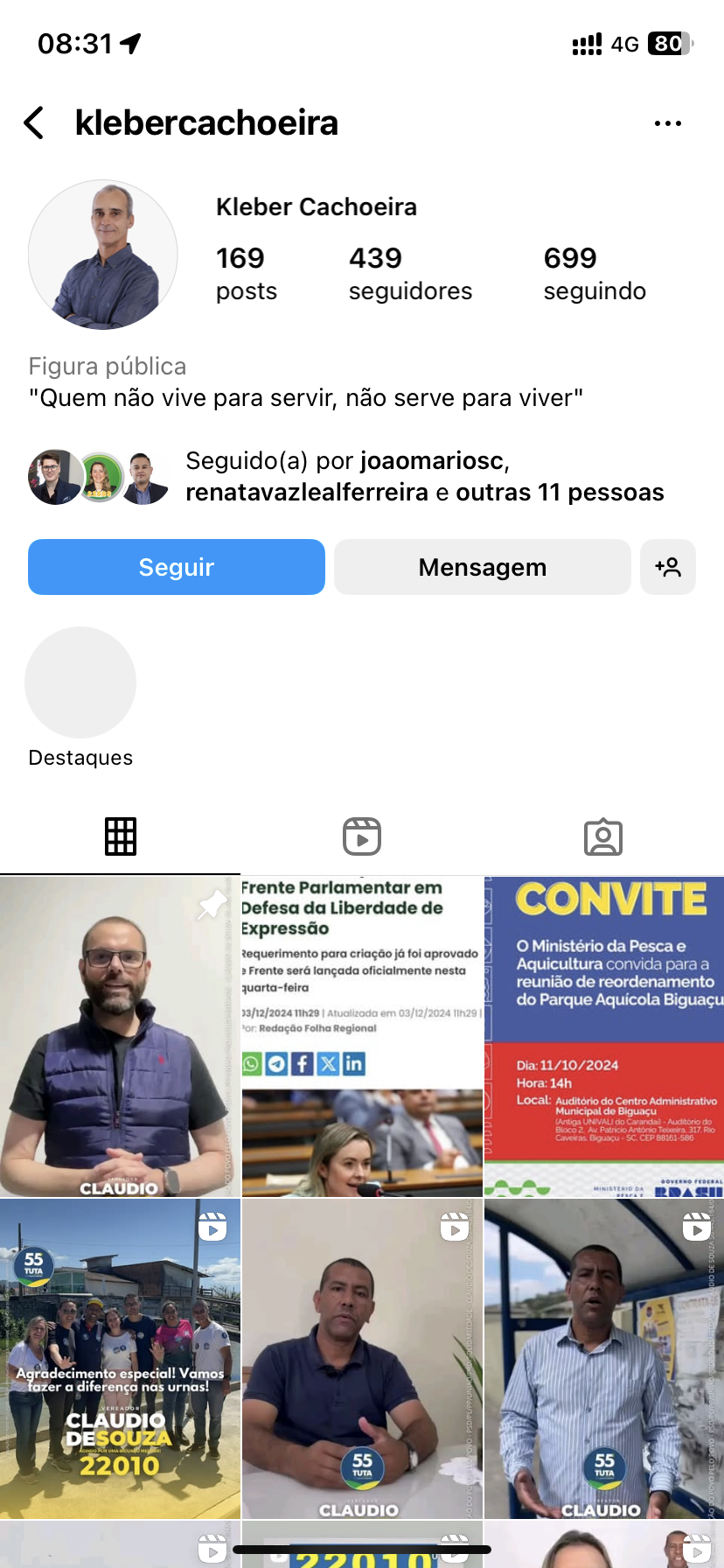
Task: Open the three-dot options menu
Action: (x=667, y=123)
